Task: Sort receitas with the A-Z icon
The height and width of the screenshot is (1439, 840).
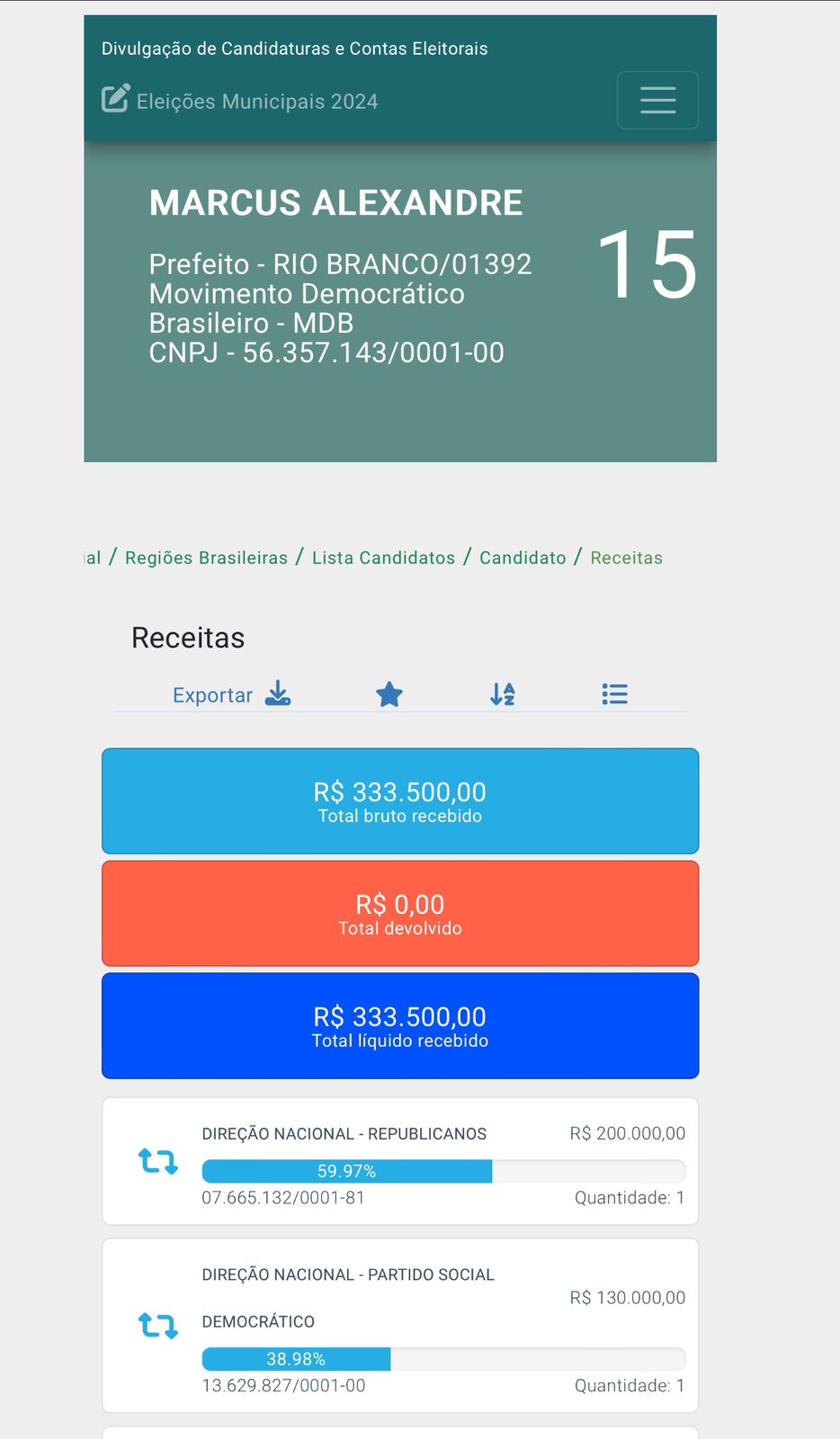Action: (503, 694)
